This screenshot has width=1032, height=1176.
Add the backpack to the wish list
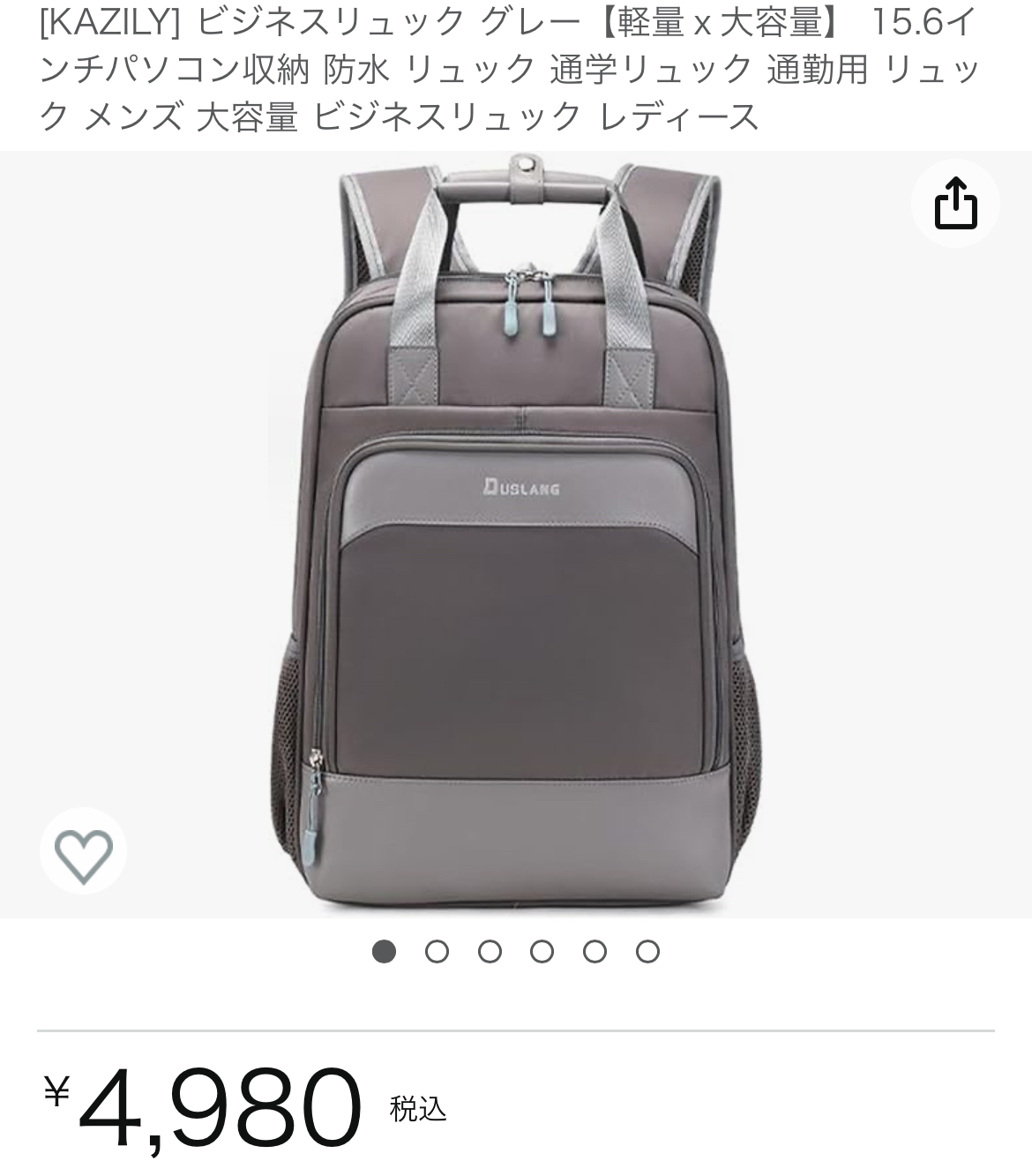[x=84, y=852]
